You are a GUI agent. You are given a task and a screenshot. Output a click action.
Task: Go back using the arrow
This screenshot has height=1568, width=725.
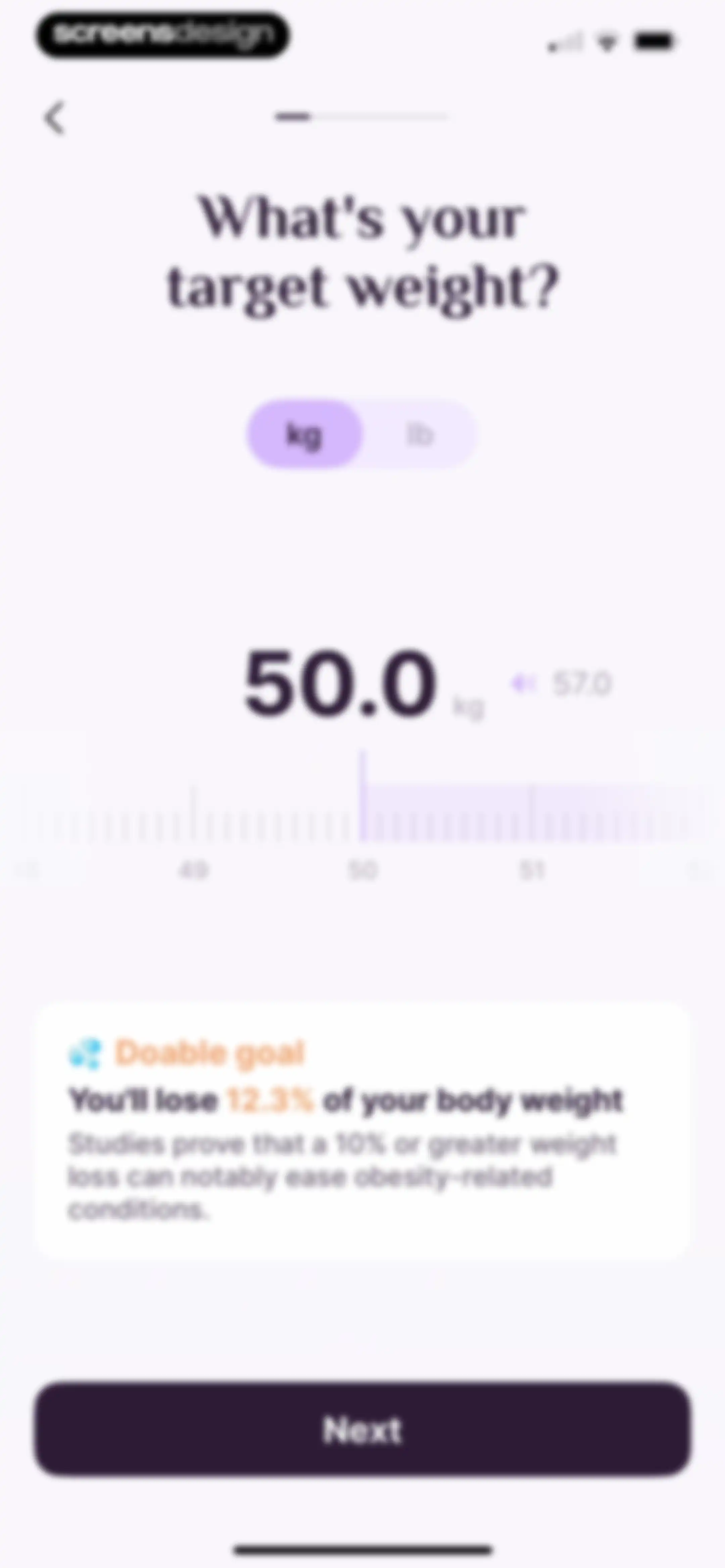pos(55,118)
